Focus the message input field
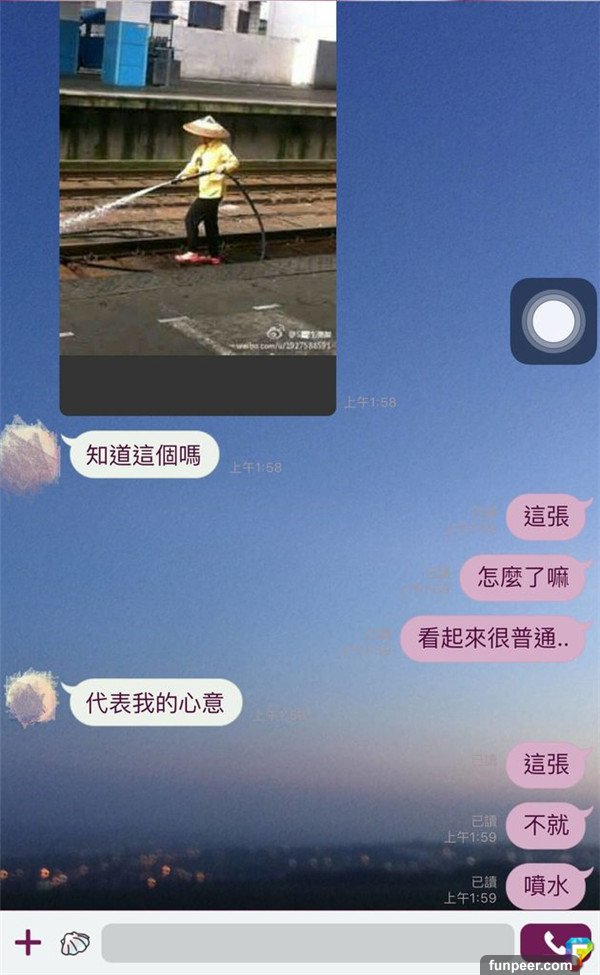 coord(307,943)
